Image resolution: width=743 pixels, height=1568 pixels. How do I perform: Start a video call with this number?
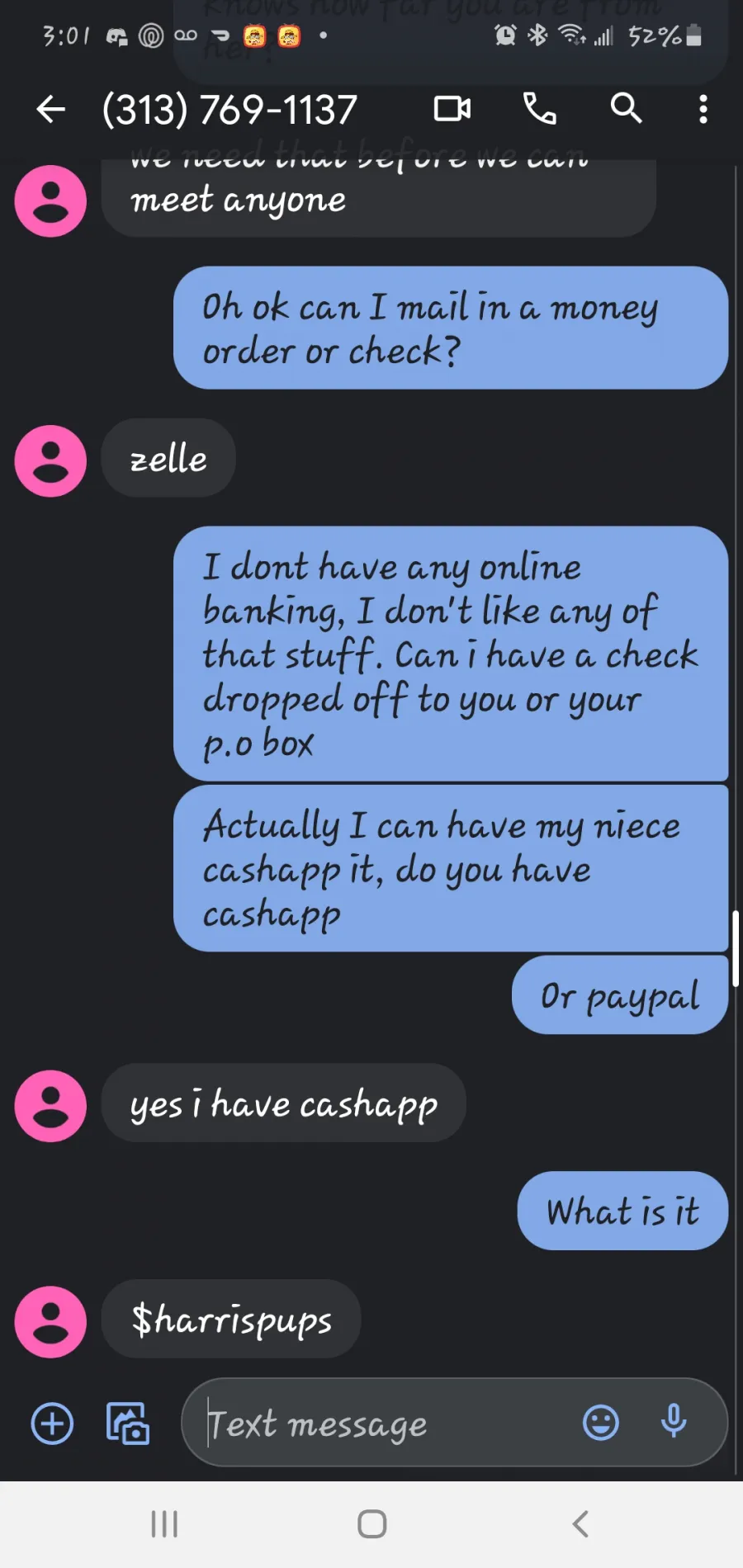[x=452, y=109]
